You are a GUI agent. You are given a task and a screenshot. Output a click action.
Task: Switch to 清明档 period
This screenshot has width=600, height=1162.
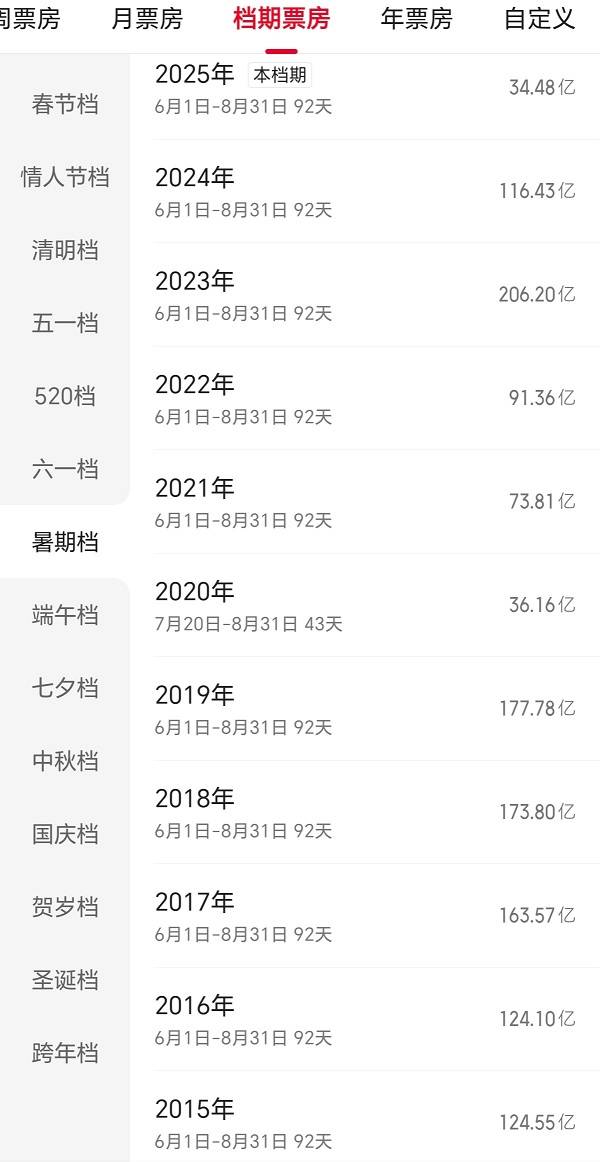[65, 250]
